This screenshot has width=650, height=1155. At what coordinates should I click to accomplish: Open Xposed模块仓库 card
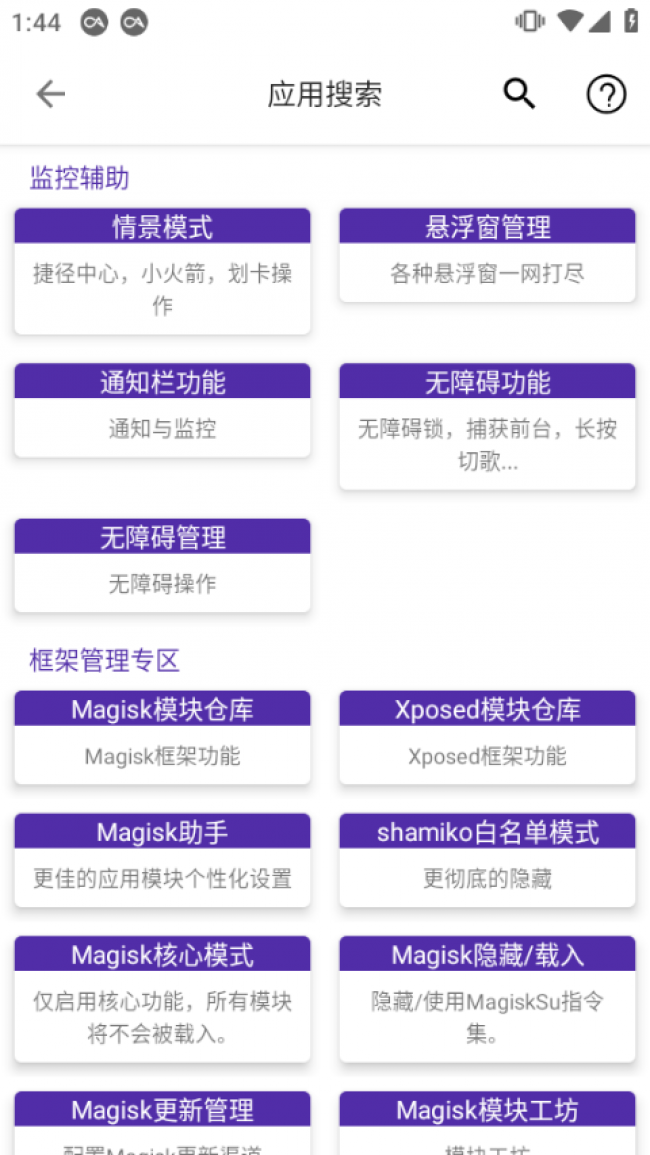(x=487, y=737)
